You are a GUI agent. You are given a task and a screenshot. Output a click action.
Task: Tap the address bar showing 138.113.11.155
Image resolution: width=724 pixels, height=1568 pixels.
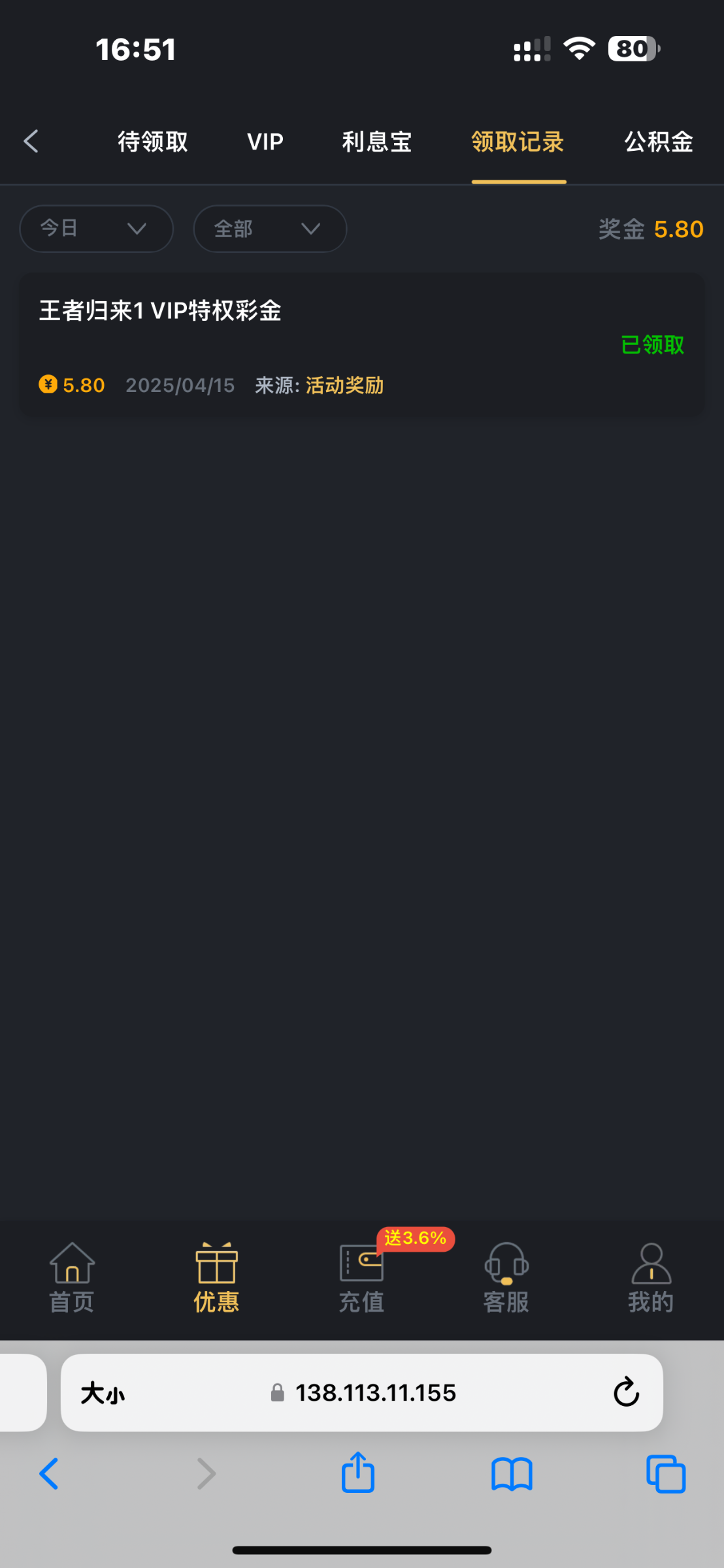(363, 1393)
